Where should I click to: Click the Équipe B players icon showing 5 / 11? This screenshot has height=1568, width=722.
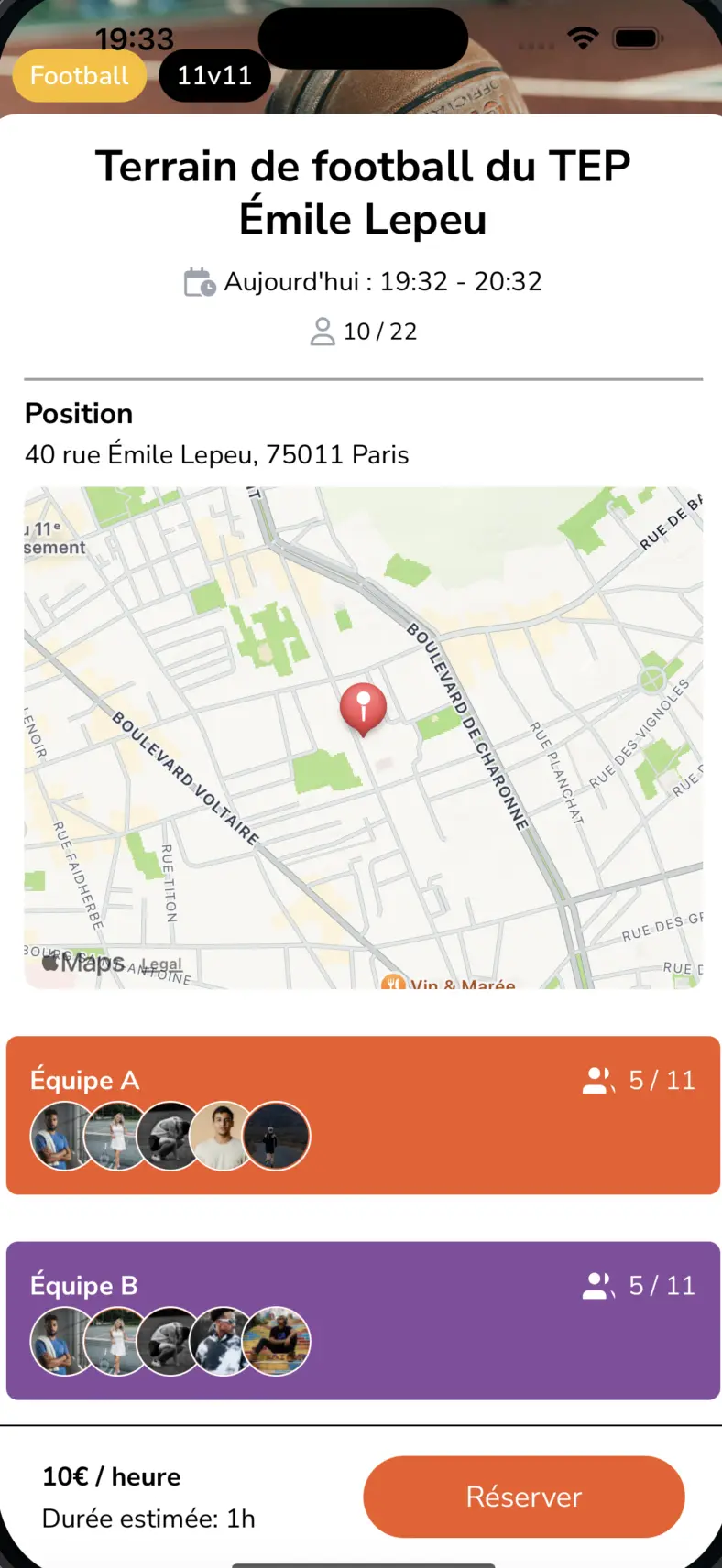[598, 1285]
